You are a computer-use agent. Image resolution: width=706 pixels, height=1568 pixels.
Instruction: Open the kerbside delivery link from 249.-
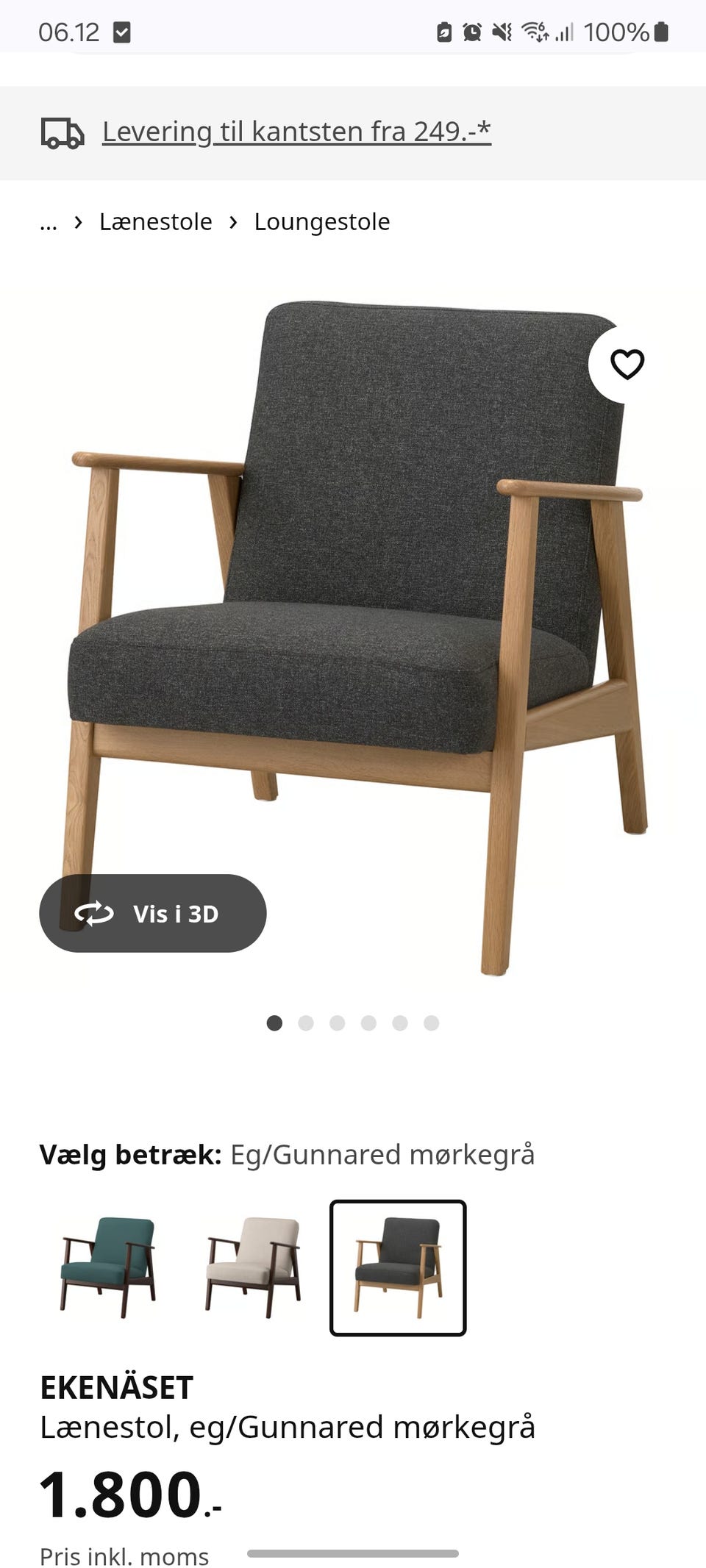tap(296, 132)
